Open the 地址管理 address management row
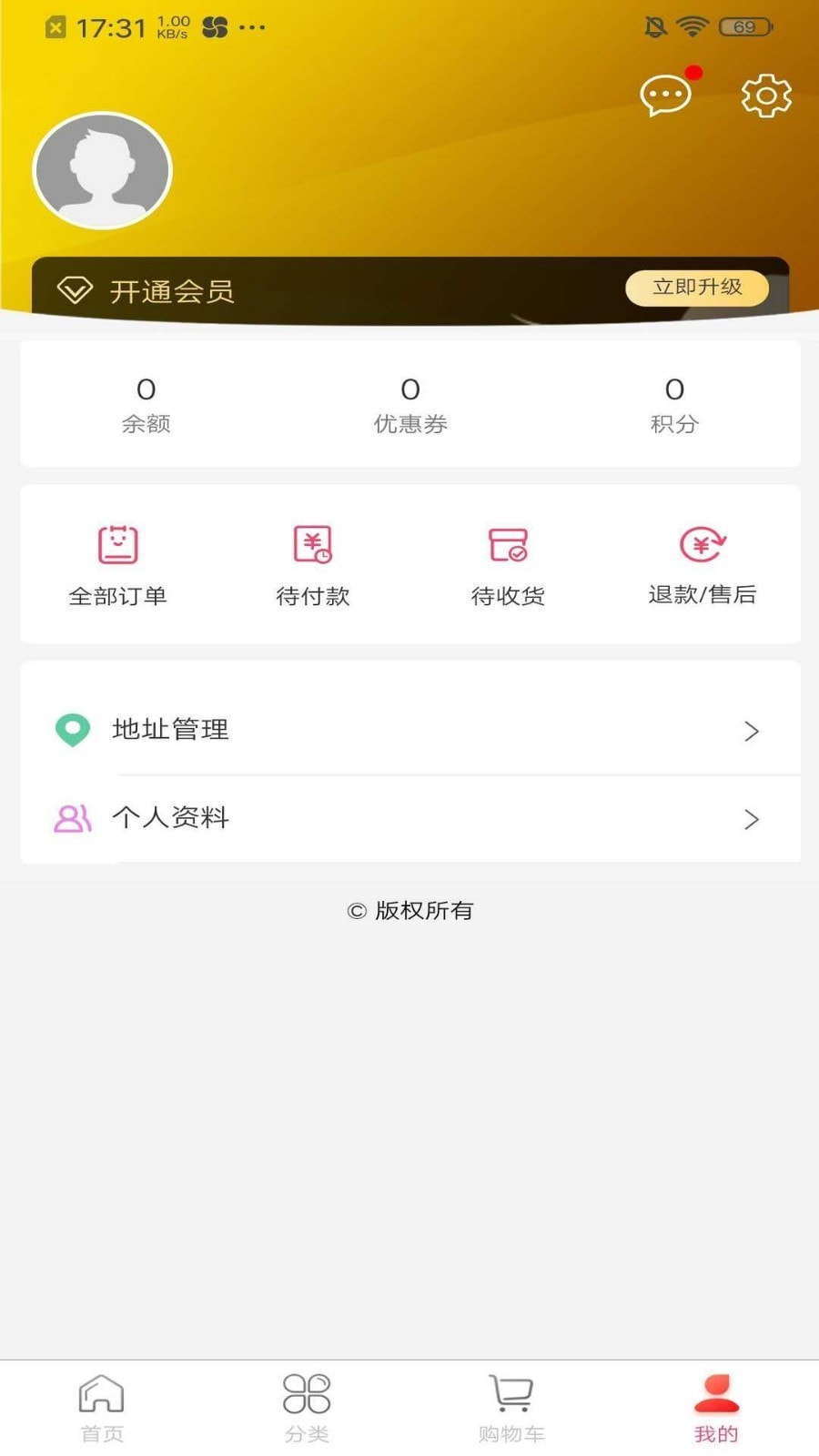 pyautogui.click(x=410, y=730)
